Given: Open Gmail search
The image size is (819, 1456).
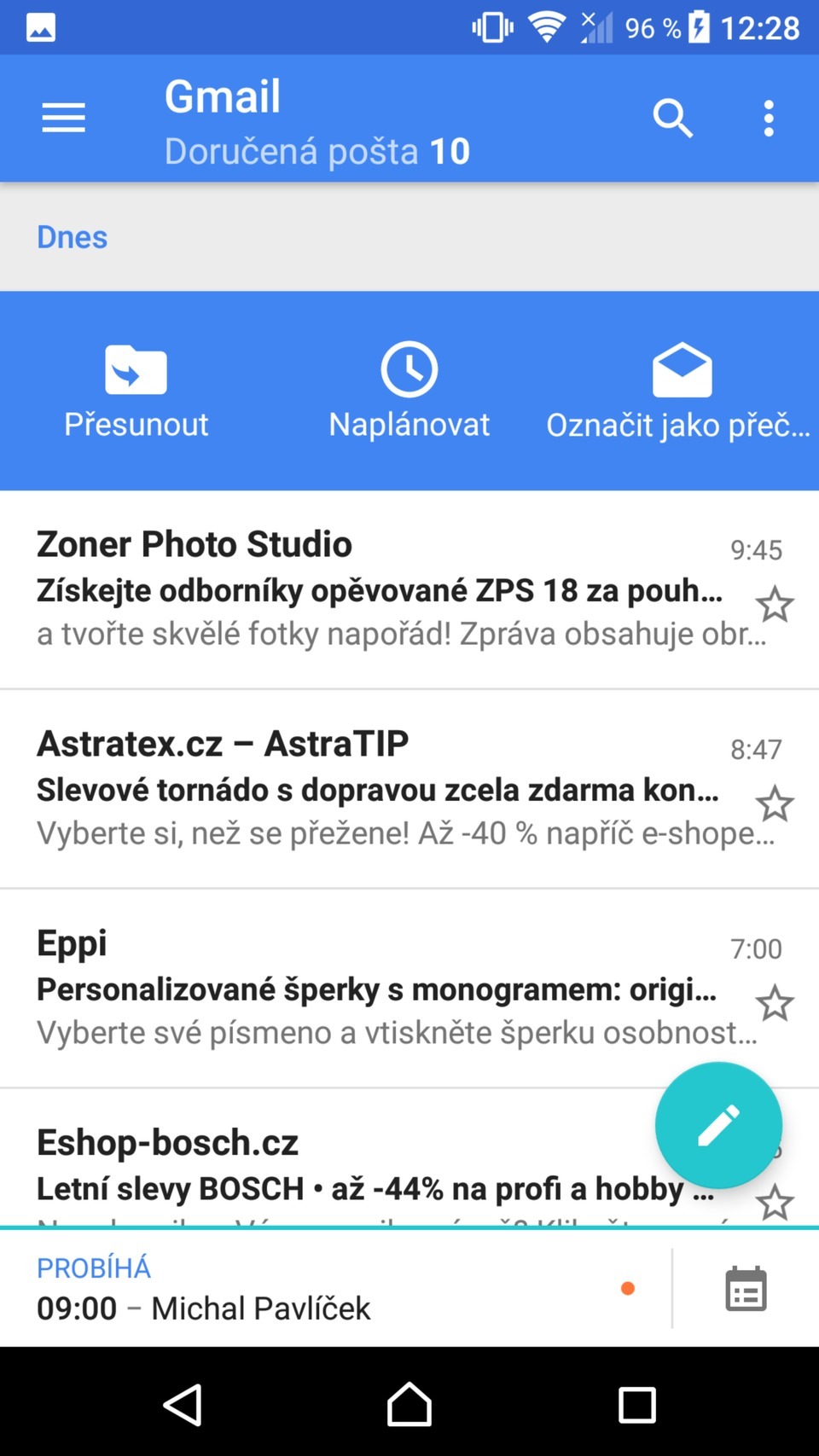Looking at the screenshot, I should (x=673, y=119).
